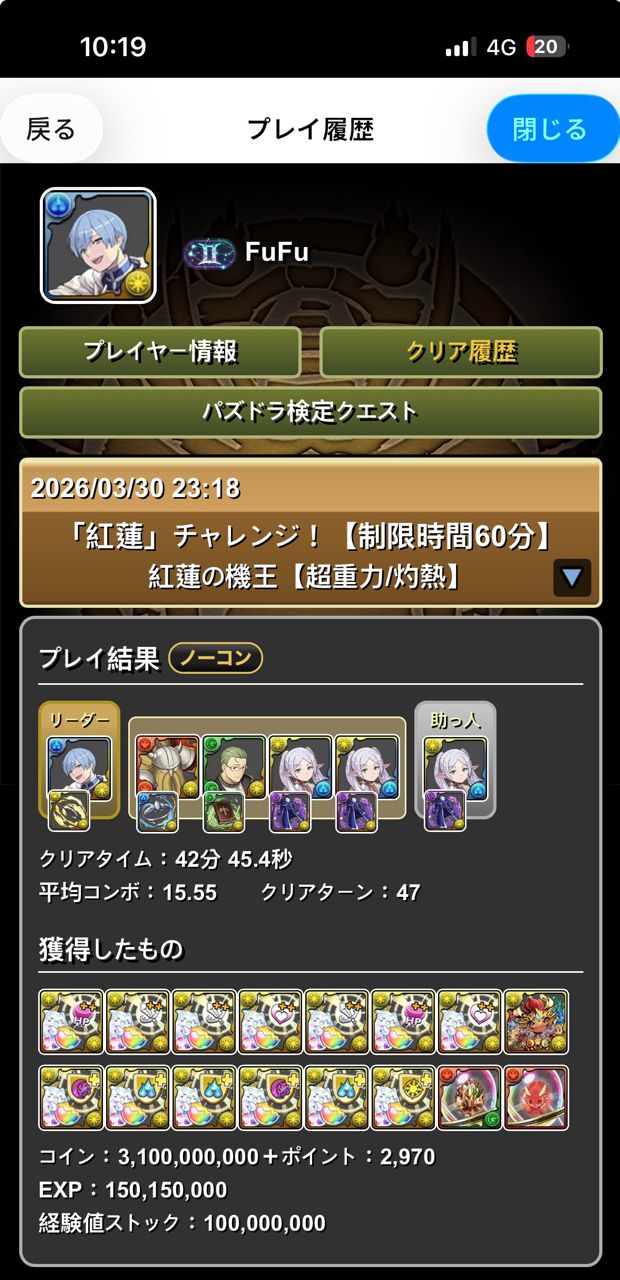
Task: Close the play history with 閉じる
Action: [549, 129]
